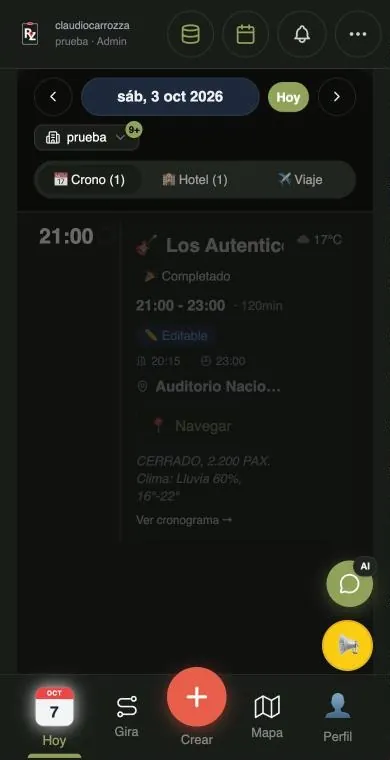This screenshot has width=390, height=760.
Task: Go to the previous day
Action: [53, 96]
